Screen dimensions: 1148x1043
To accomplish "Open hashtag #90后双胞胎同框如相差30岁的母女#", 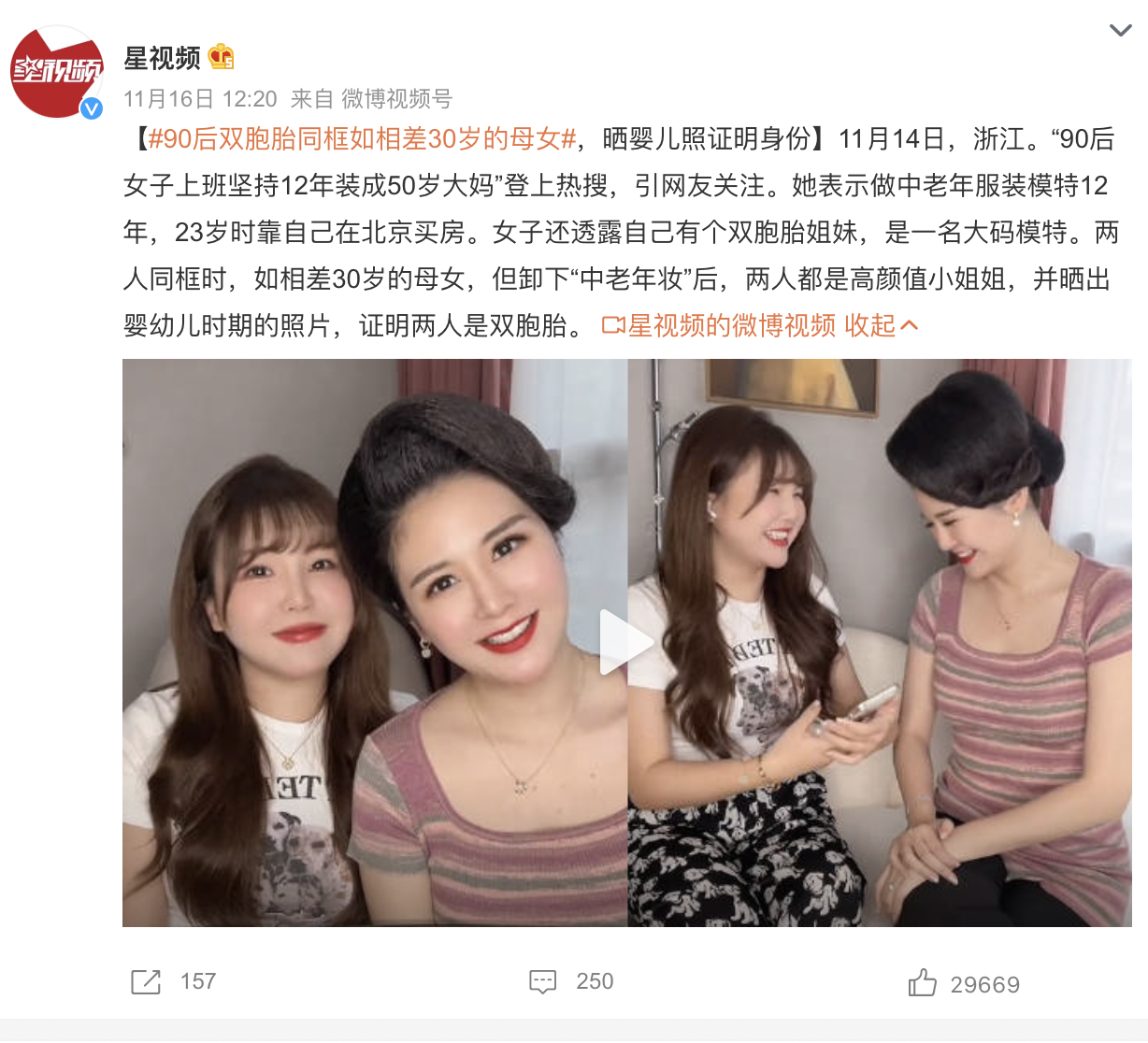I will click(x=362, y=139).
